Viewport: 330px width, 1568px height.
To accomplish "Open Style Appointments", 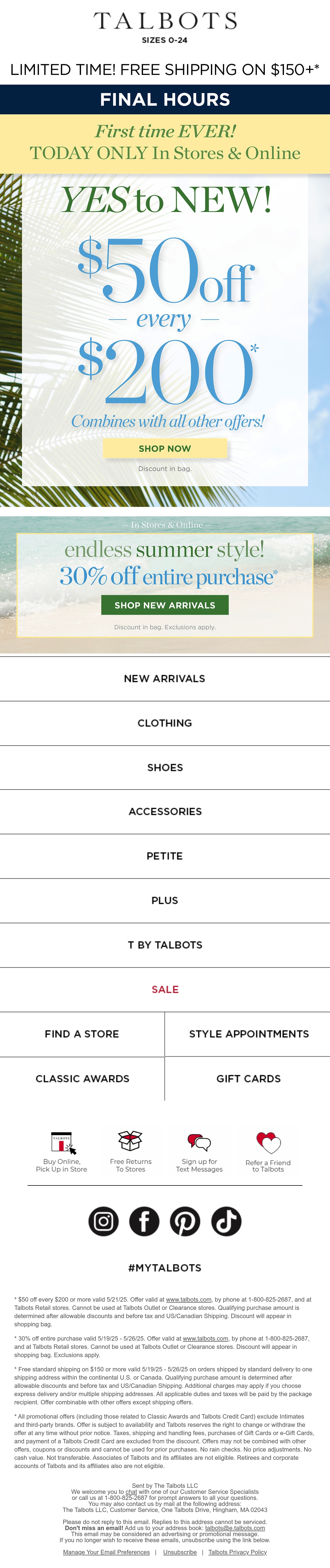I will (248, 1034).
